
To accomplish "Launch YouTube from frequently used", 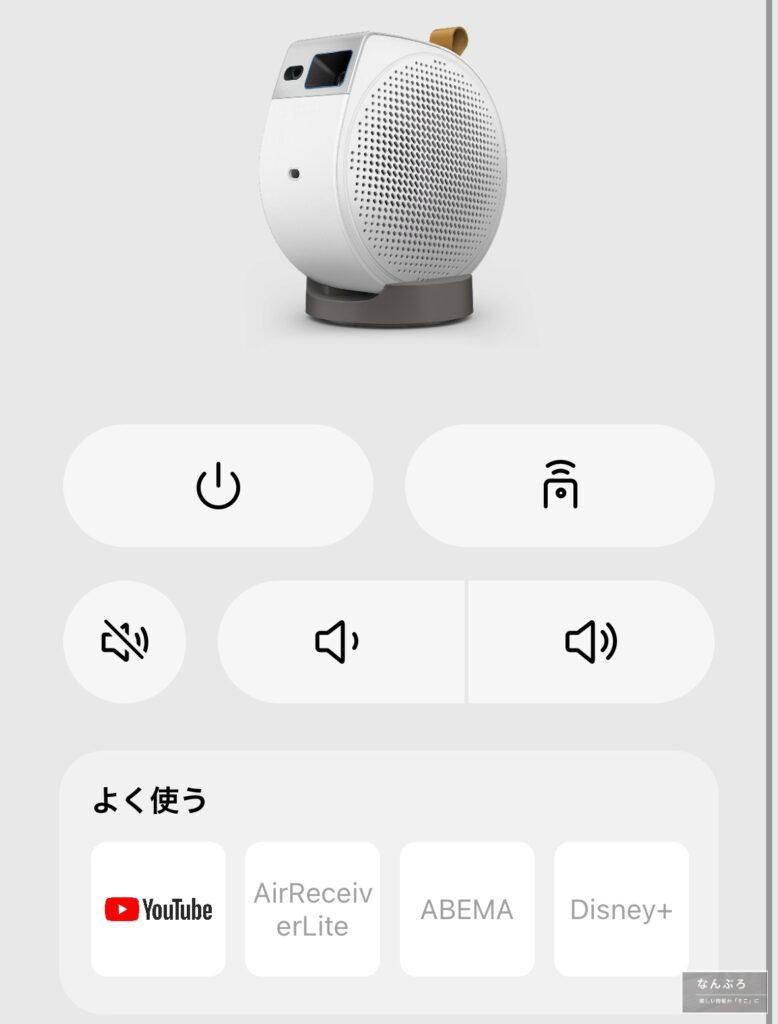I will pos(158,909).
